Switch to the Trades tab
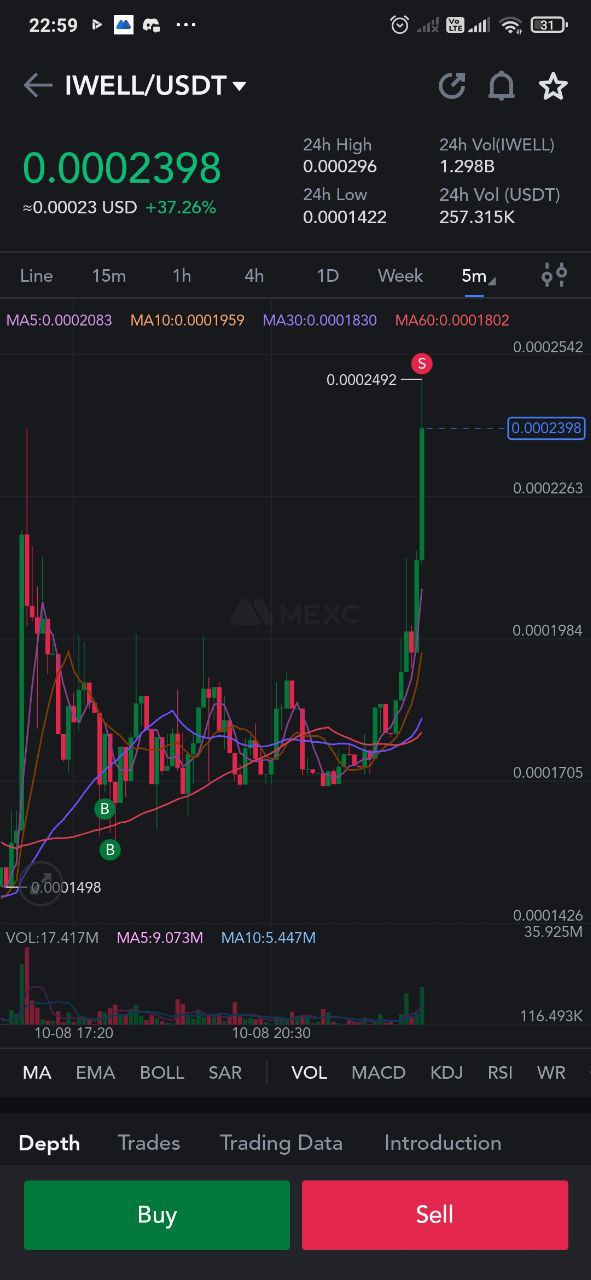Image resolution: width=591 pixels, height=1280 pixels. [x=149, y=1142]
